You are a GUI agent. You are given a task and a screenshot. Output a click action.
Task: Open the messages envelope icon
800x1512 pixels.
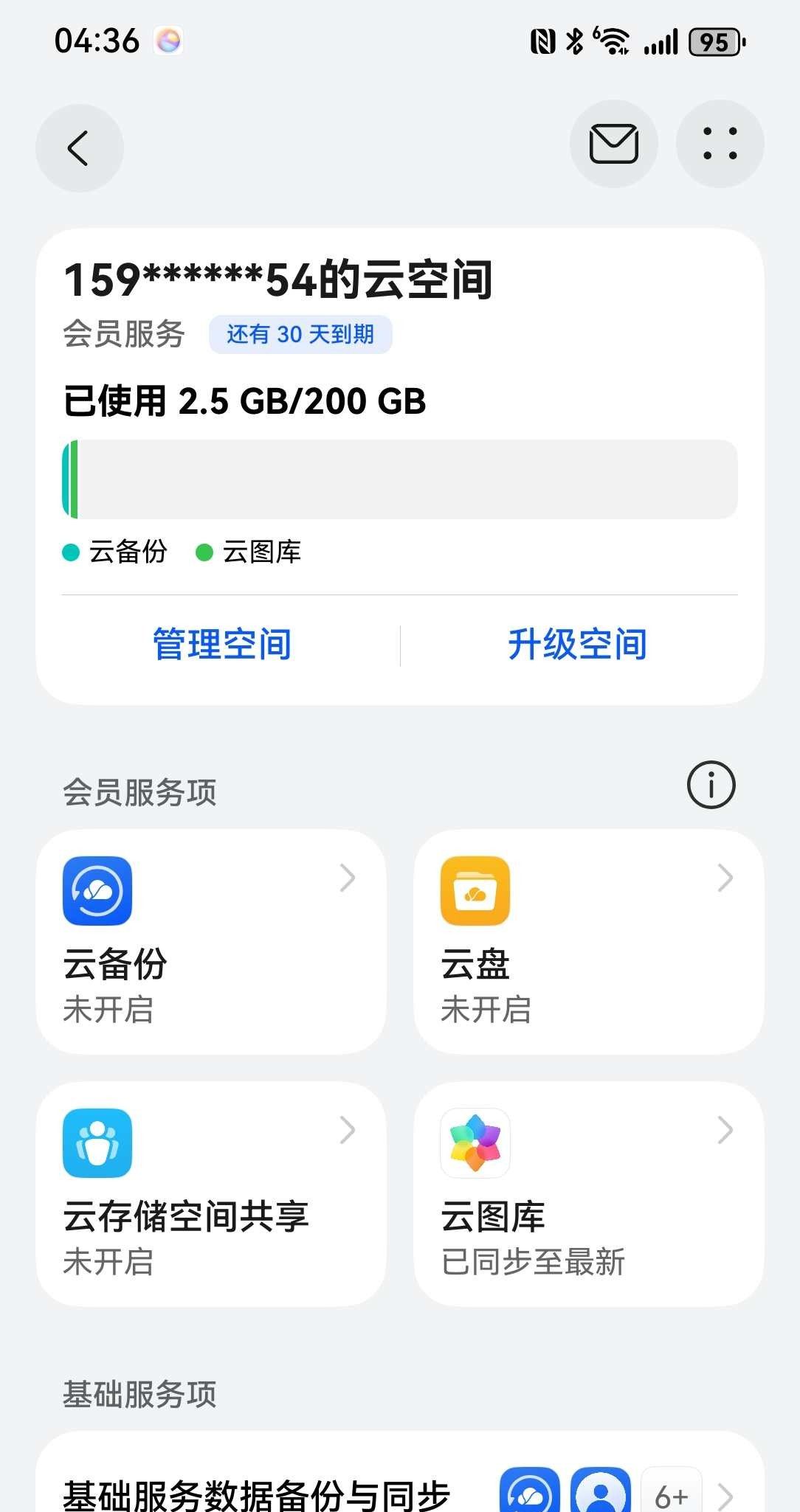pyautogui.click(x=613, y=144)
